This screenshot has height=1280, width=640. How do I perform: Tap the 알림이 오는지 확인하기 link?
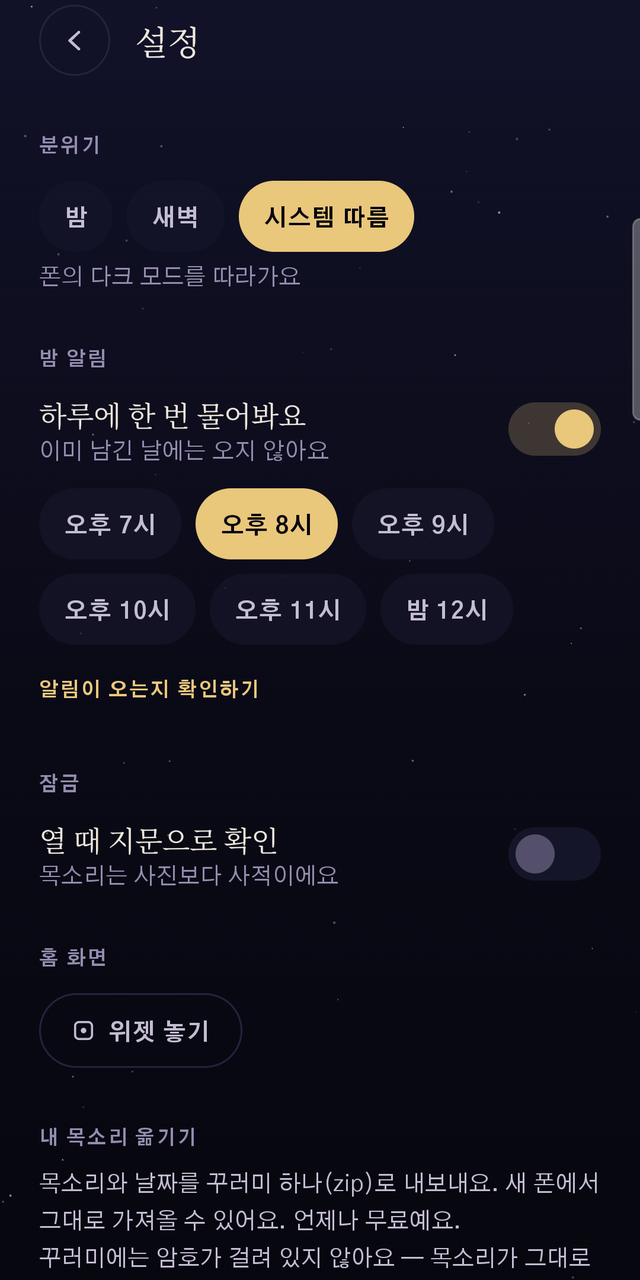point(149,689)
